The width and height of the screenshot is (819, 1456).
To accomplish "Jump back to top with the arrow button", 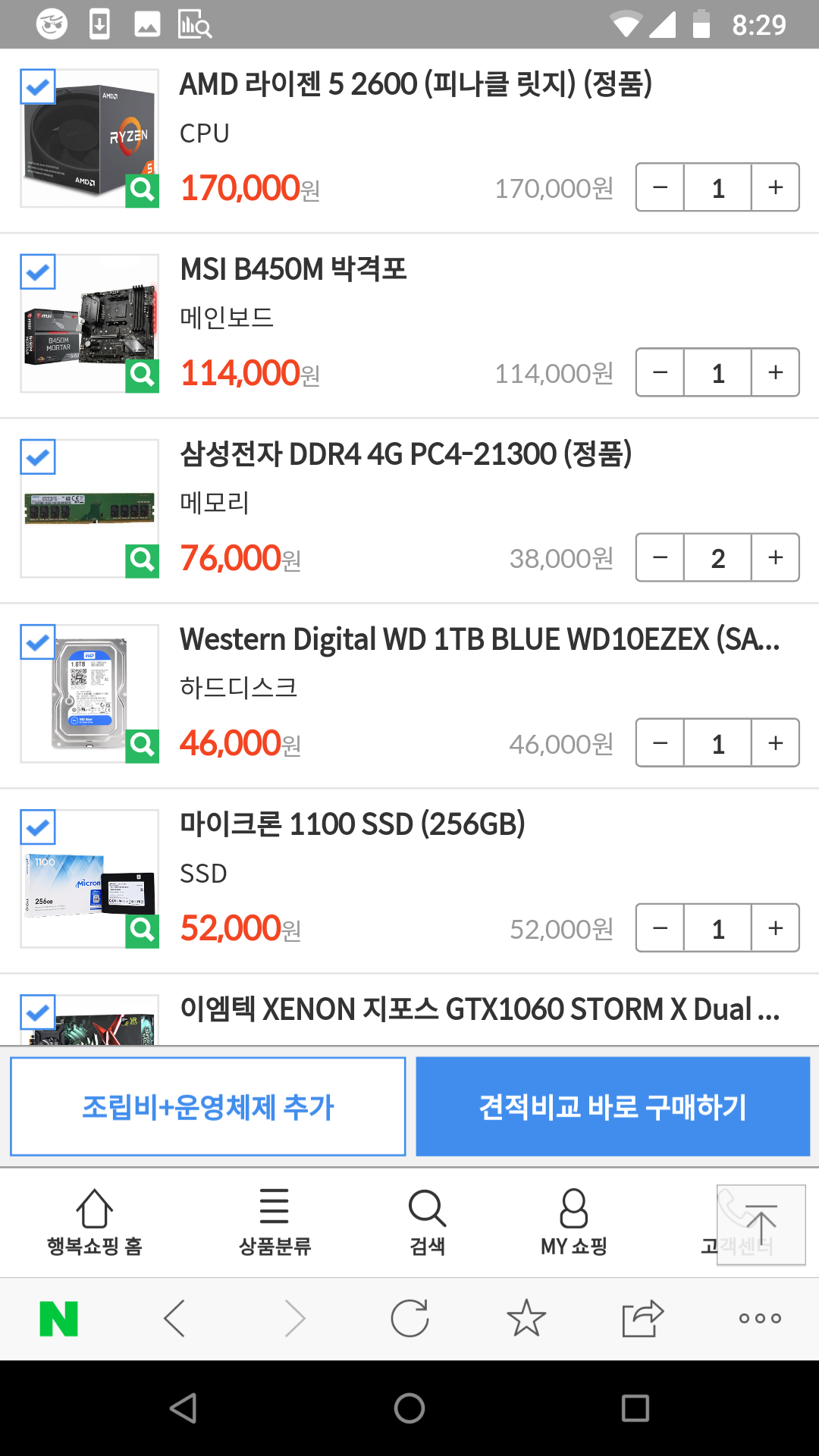I will coord(761,1225).
